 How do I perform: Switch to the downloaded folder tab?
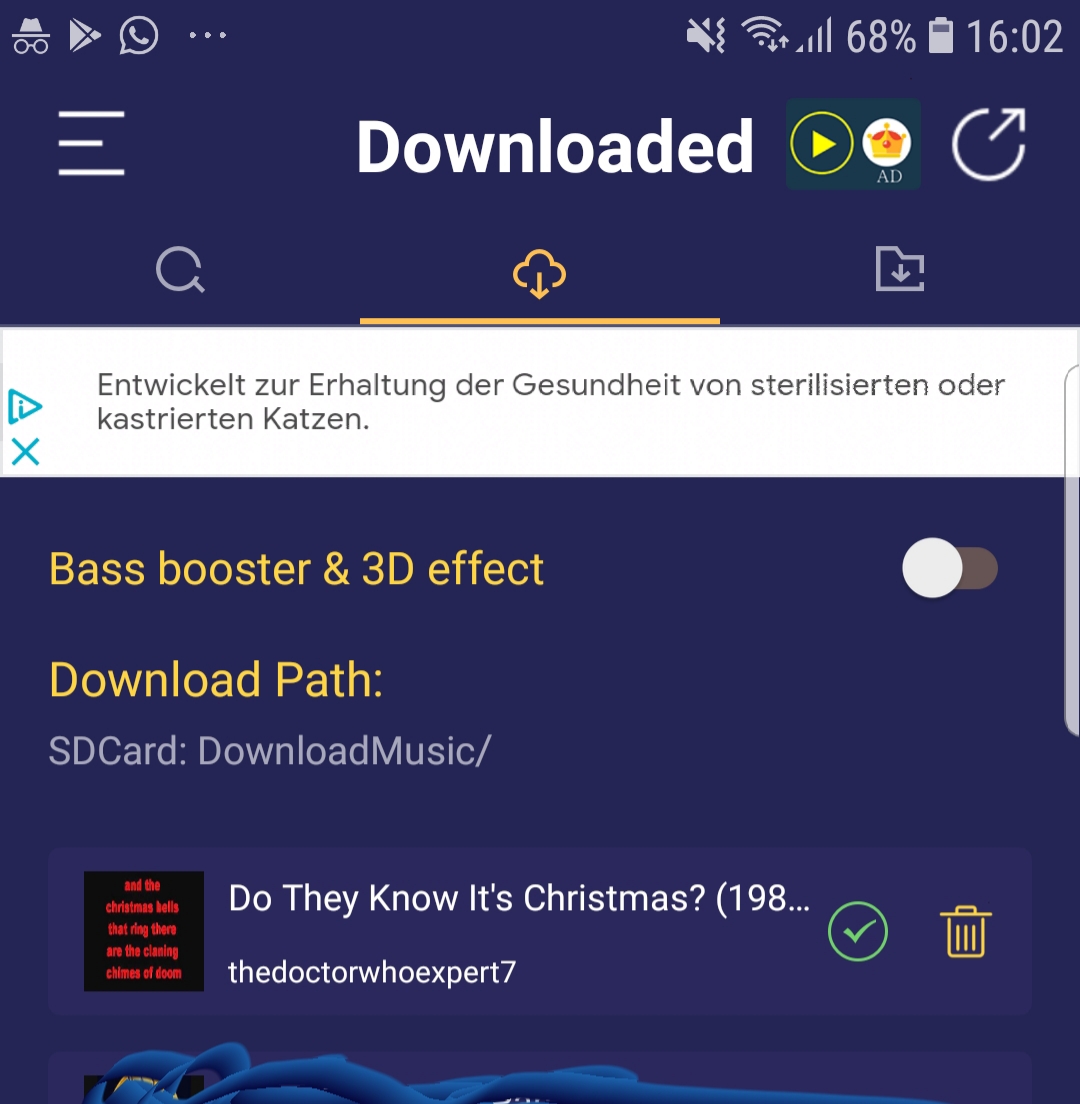click(x=899, y=270)
